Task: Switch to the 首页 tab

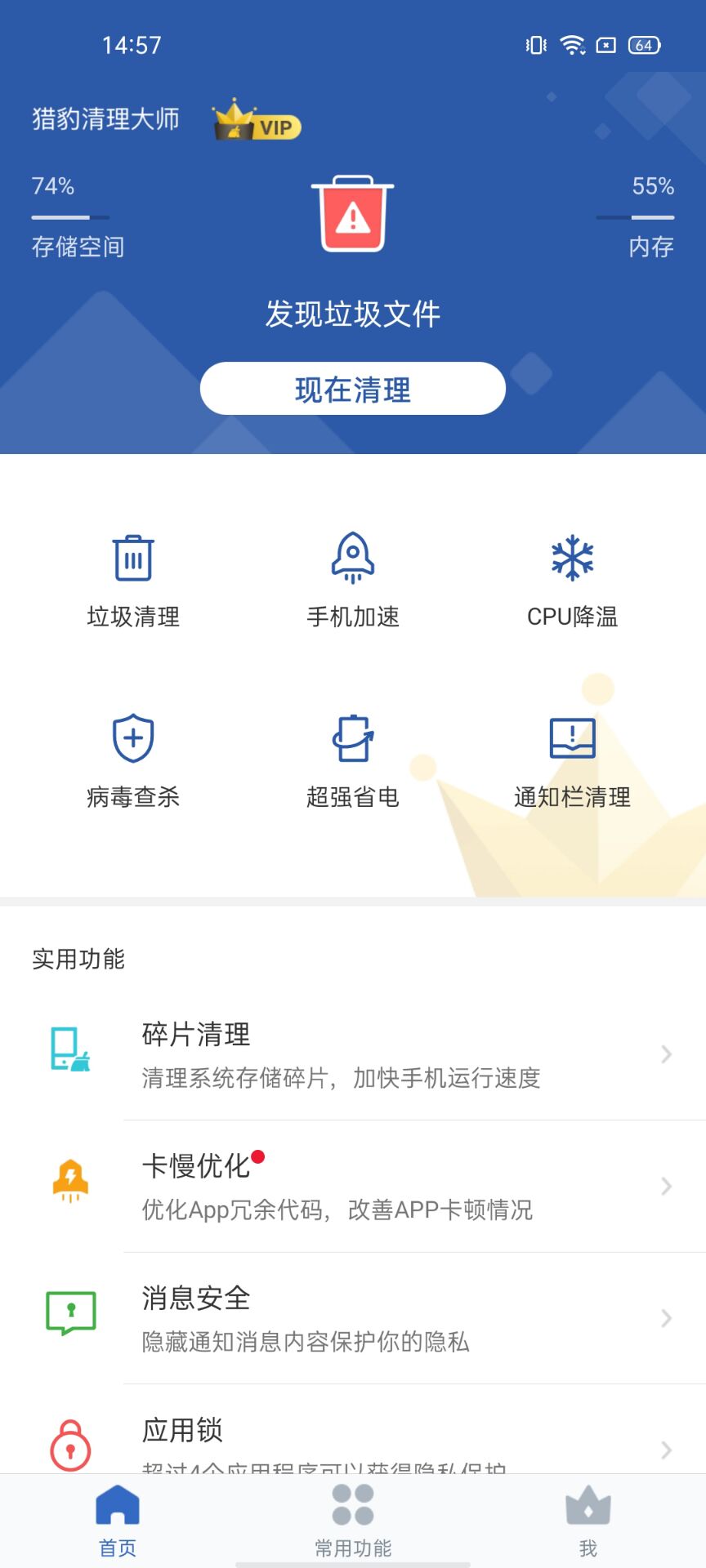Action: click(118, 1520)
